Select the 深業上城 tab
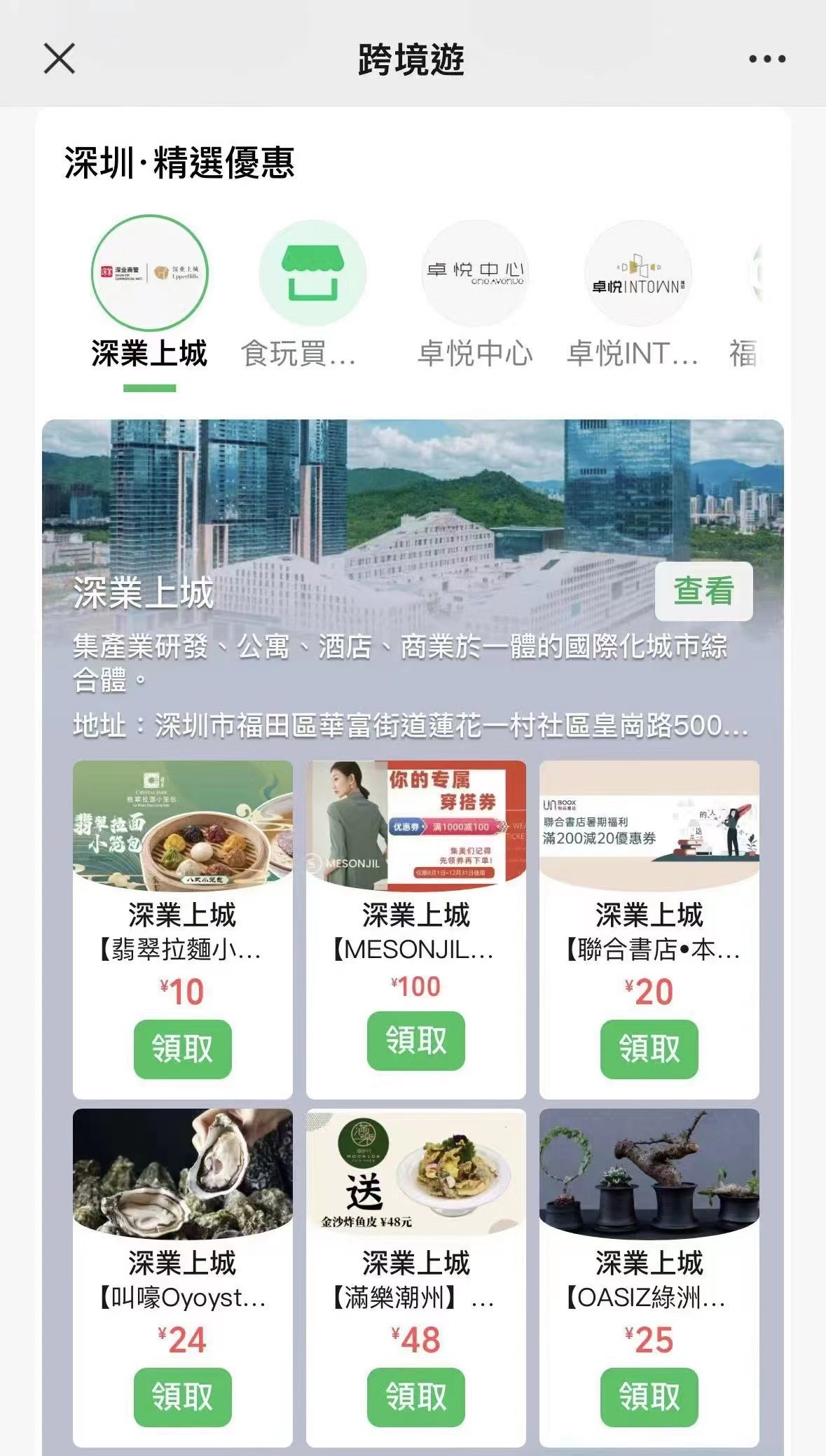Screen dimensions: 826x1456 pyautogui.click(x=149, y=294)
